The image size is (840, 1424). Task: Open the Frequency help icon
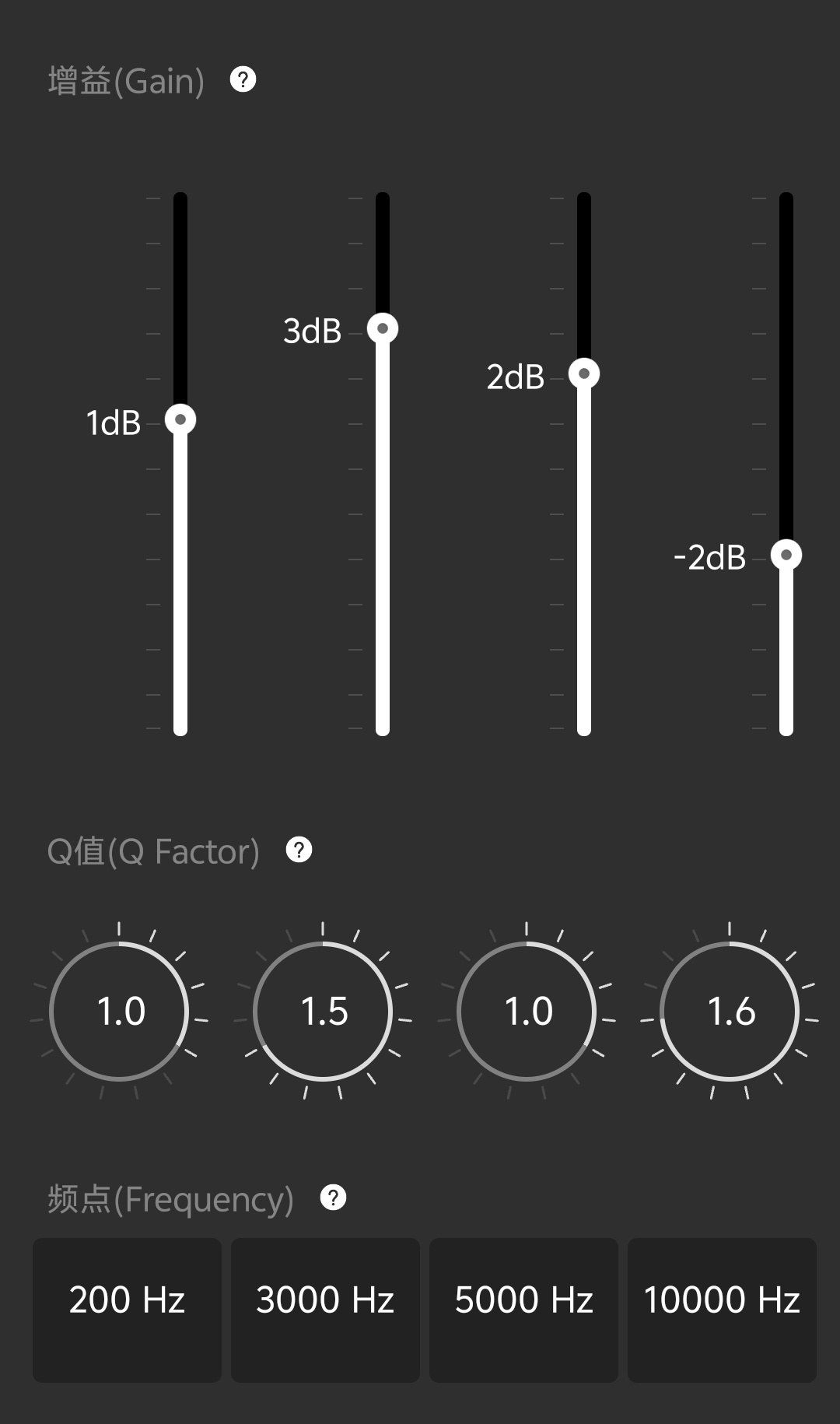(x=333, y=1198)
